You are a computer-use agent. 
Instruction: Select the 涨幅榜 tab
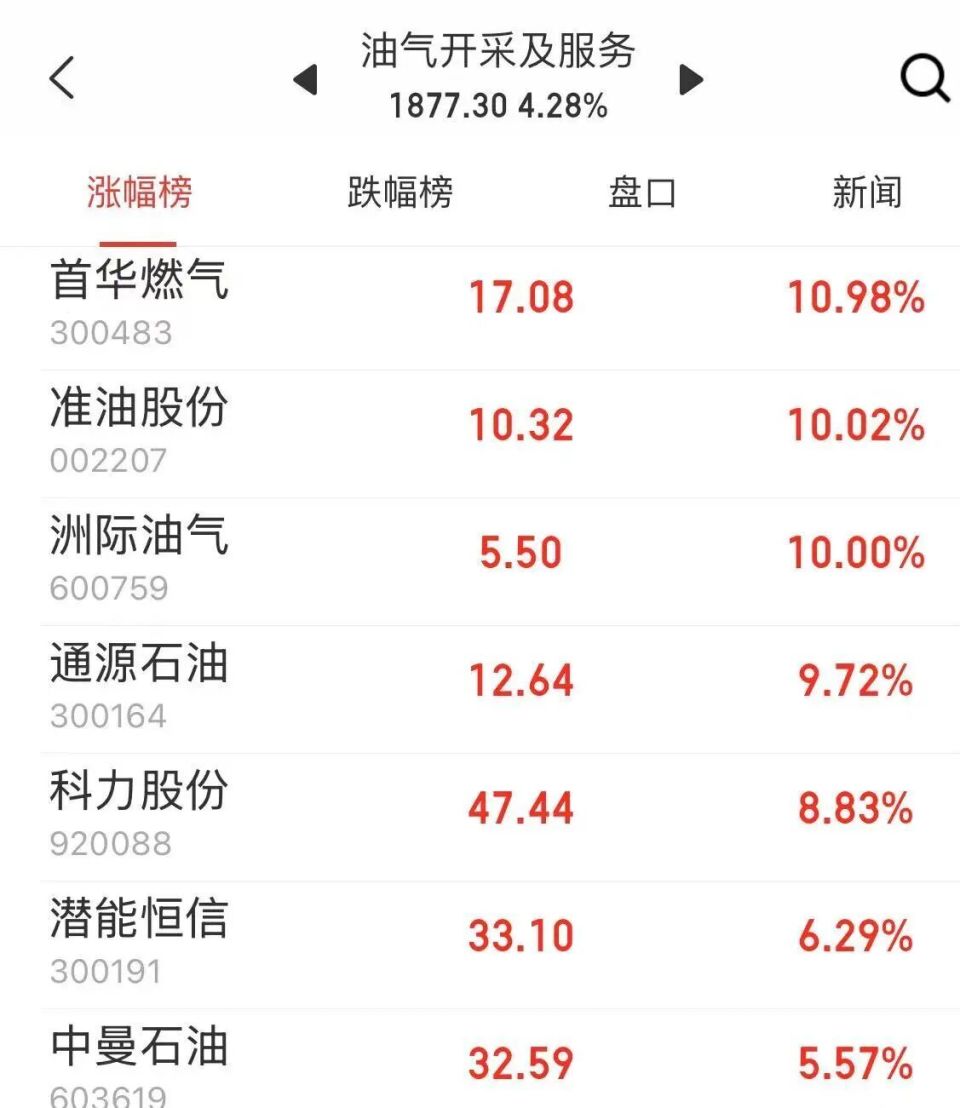click(137, 193)
